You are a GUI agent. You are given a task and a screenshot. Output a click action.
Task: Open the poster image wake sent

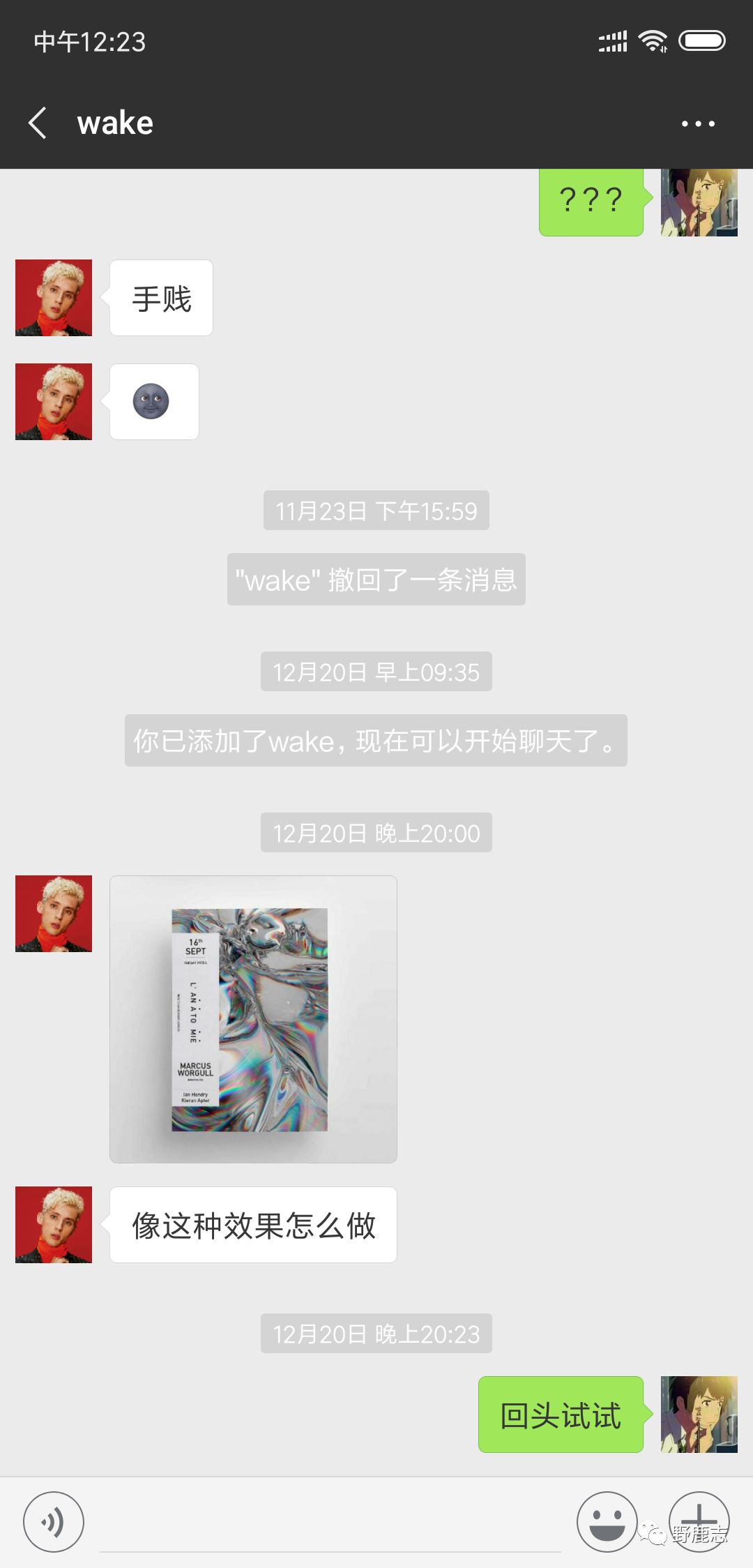click(253, 1019)
